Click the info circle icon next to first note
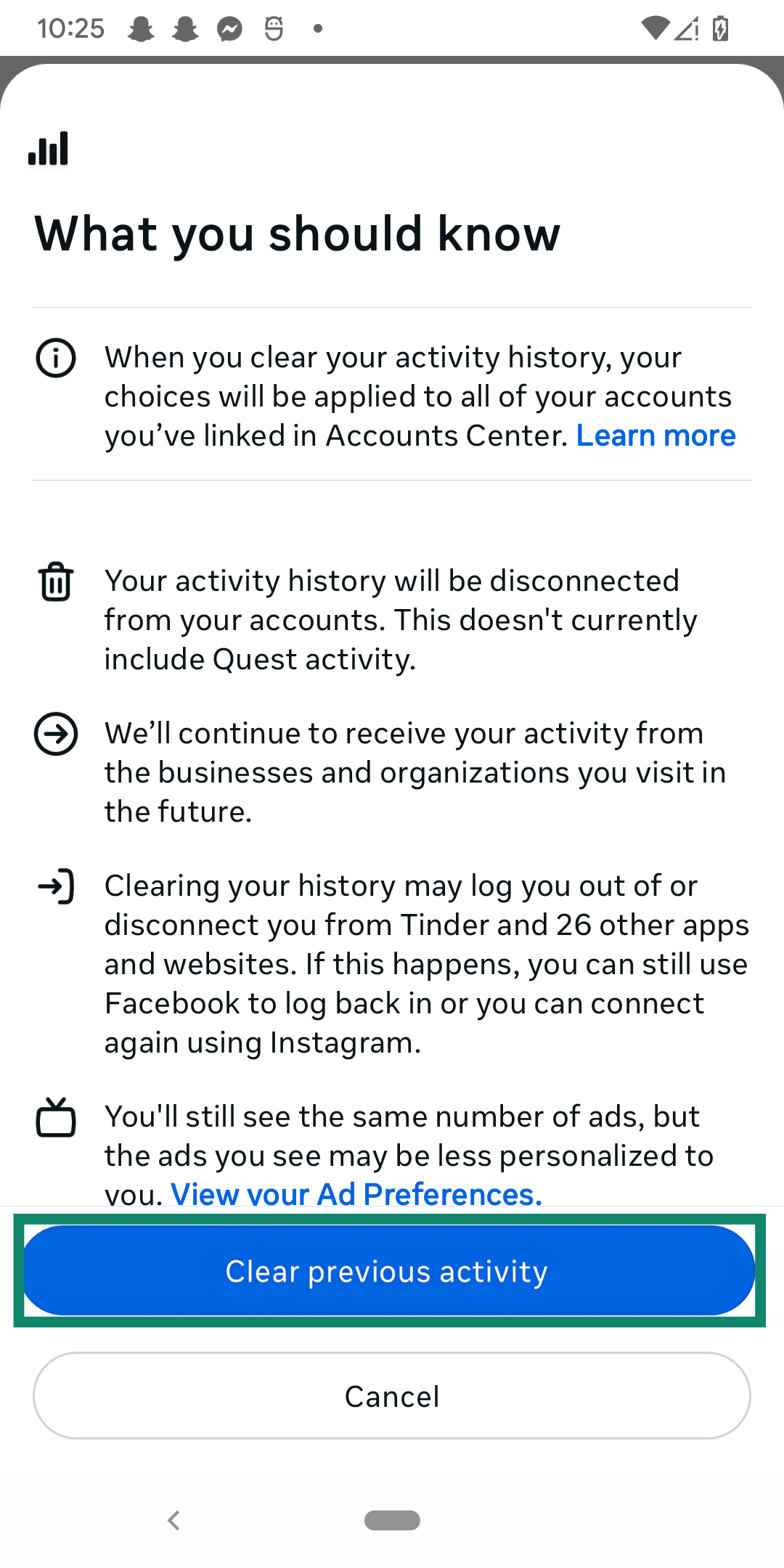 tap(56, 356)
